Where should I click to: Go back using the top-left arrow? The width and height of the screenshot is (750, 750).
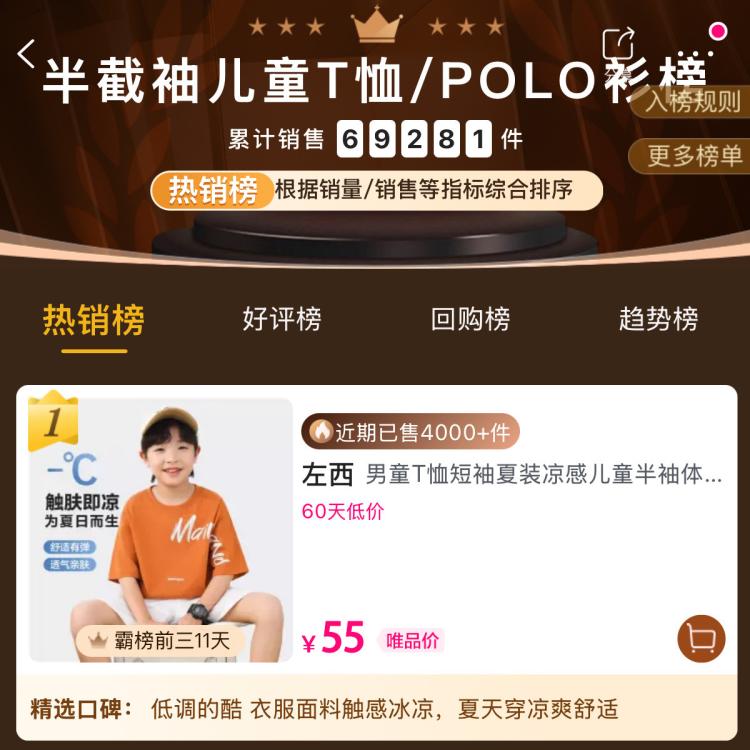tap(27, 52)
